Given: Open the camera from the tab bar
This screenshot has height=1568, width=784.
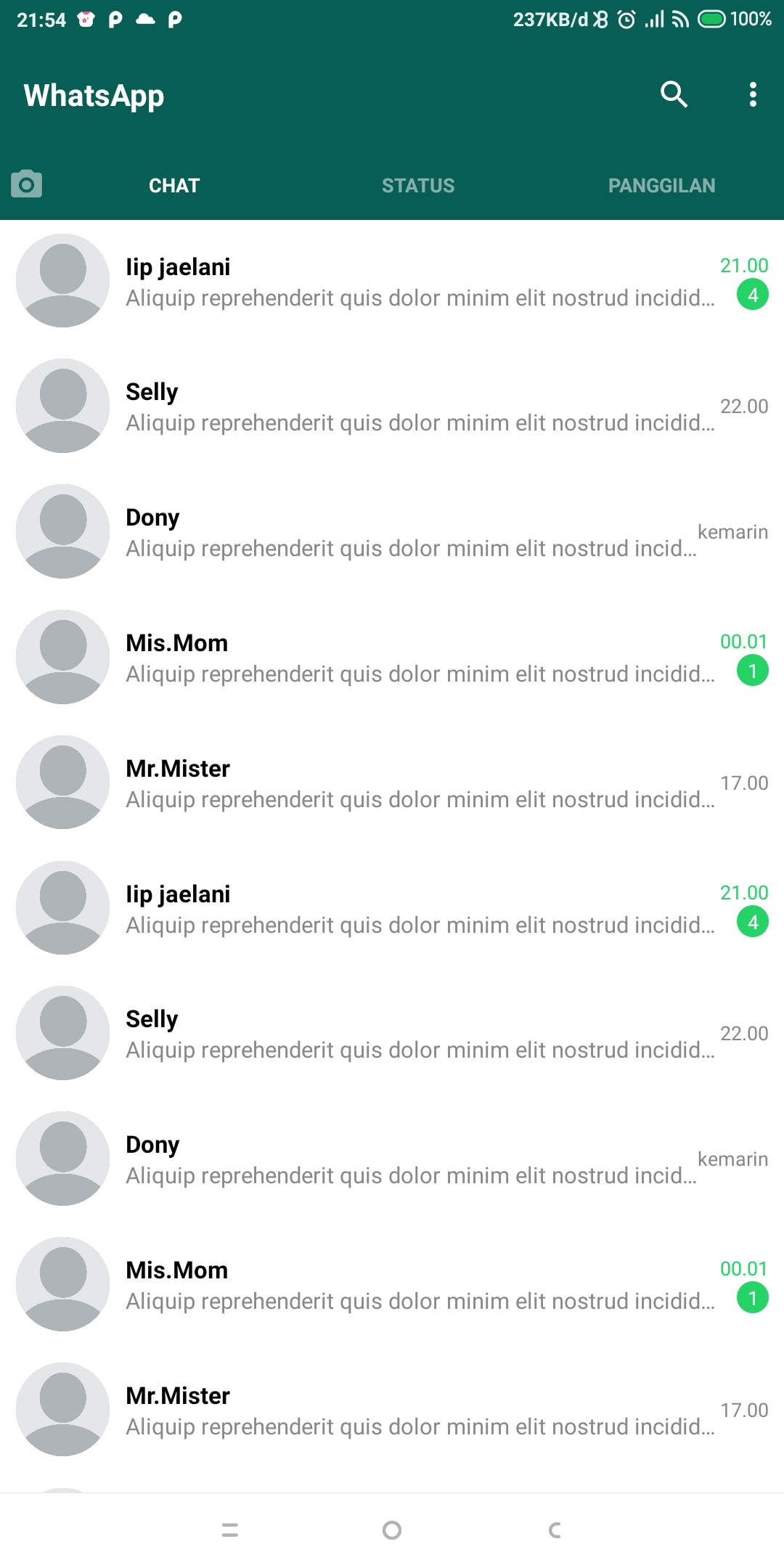Looking at the screenshot, I should [26, 185].
